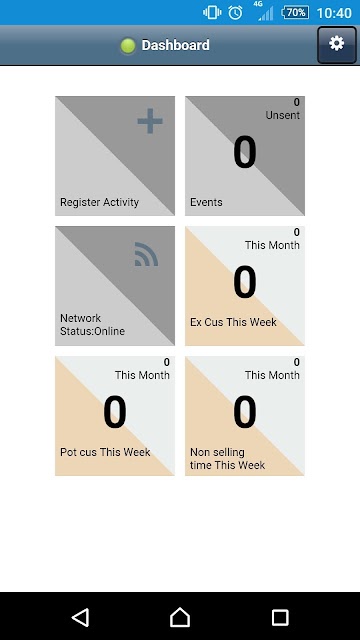
Task: Open the Register Activity tile
Action: point(115,156)
